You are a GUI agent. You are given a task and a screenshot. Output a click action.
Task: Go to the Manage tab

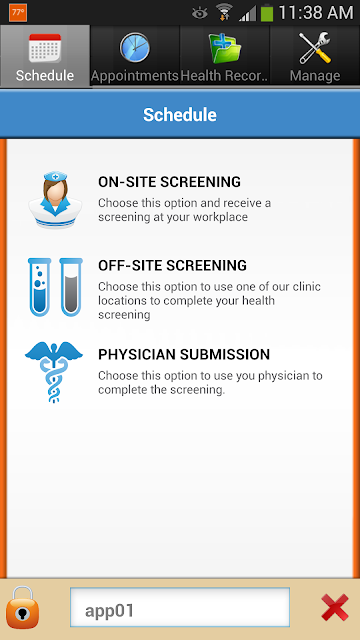click(x=315, y=56)
